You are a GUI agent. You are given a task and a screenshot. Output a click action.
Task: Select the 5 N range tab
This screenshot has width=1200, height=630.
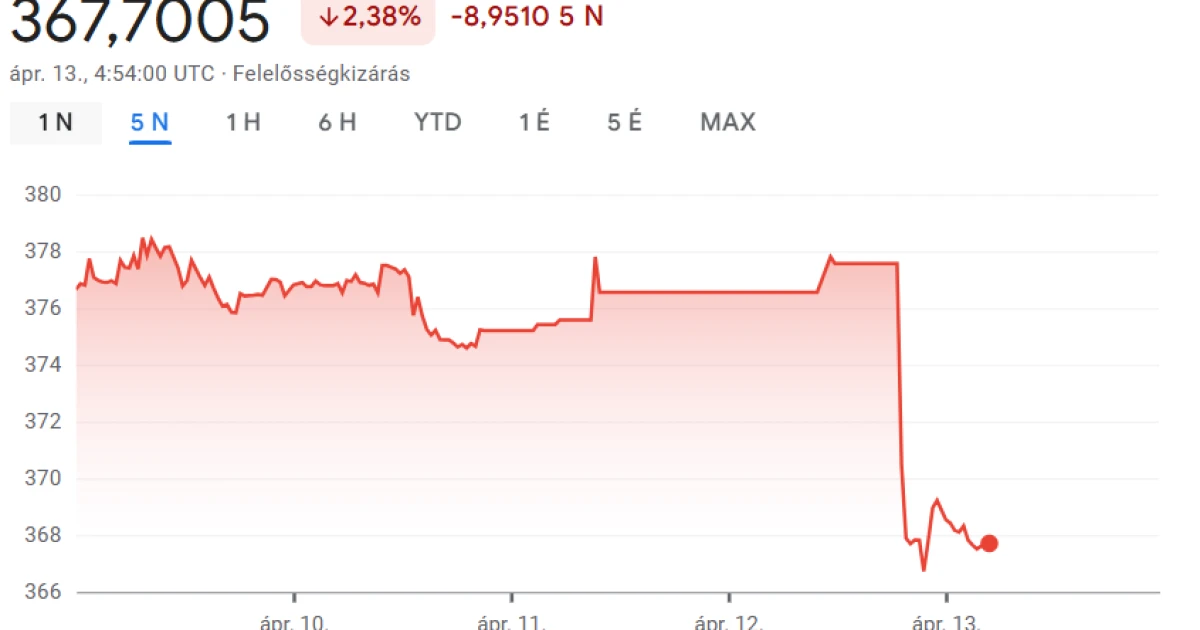(150, 123)
